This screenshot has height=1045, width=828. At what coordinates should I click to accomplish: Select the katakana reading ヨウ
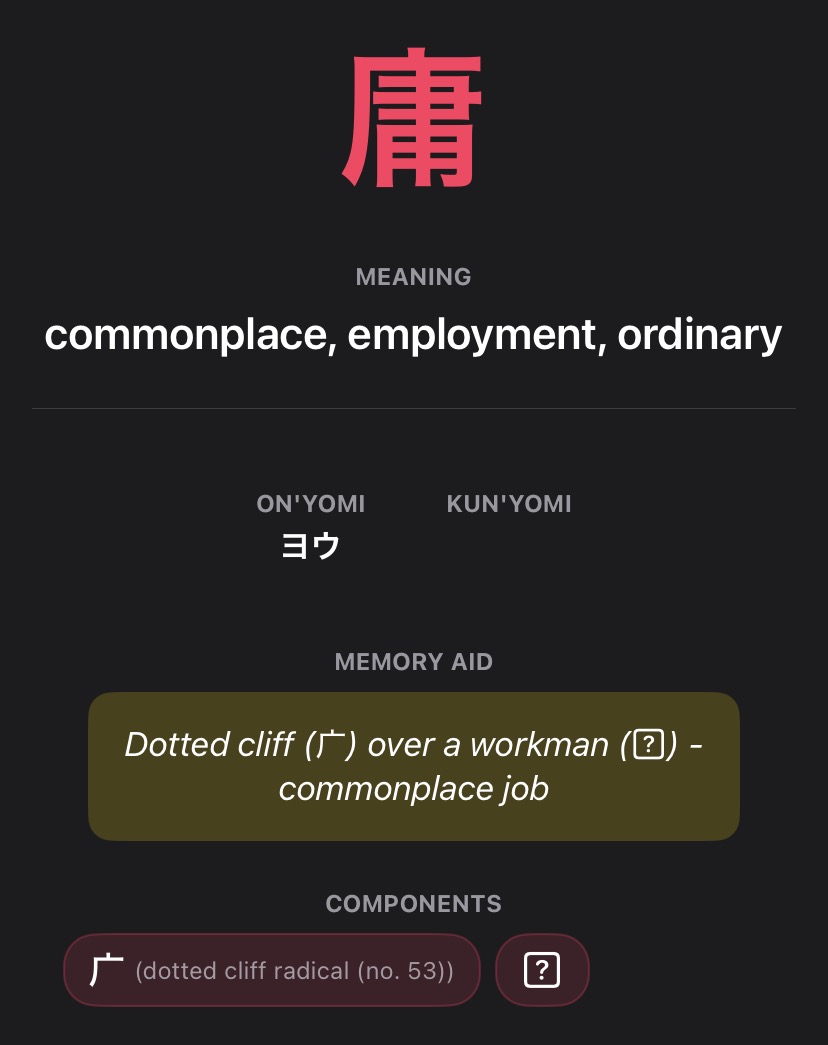tap(310, 546)
